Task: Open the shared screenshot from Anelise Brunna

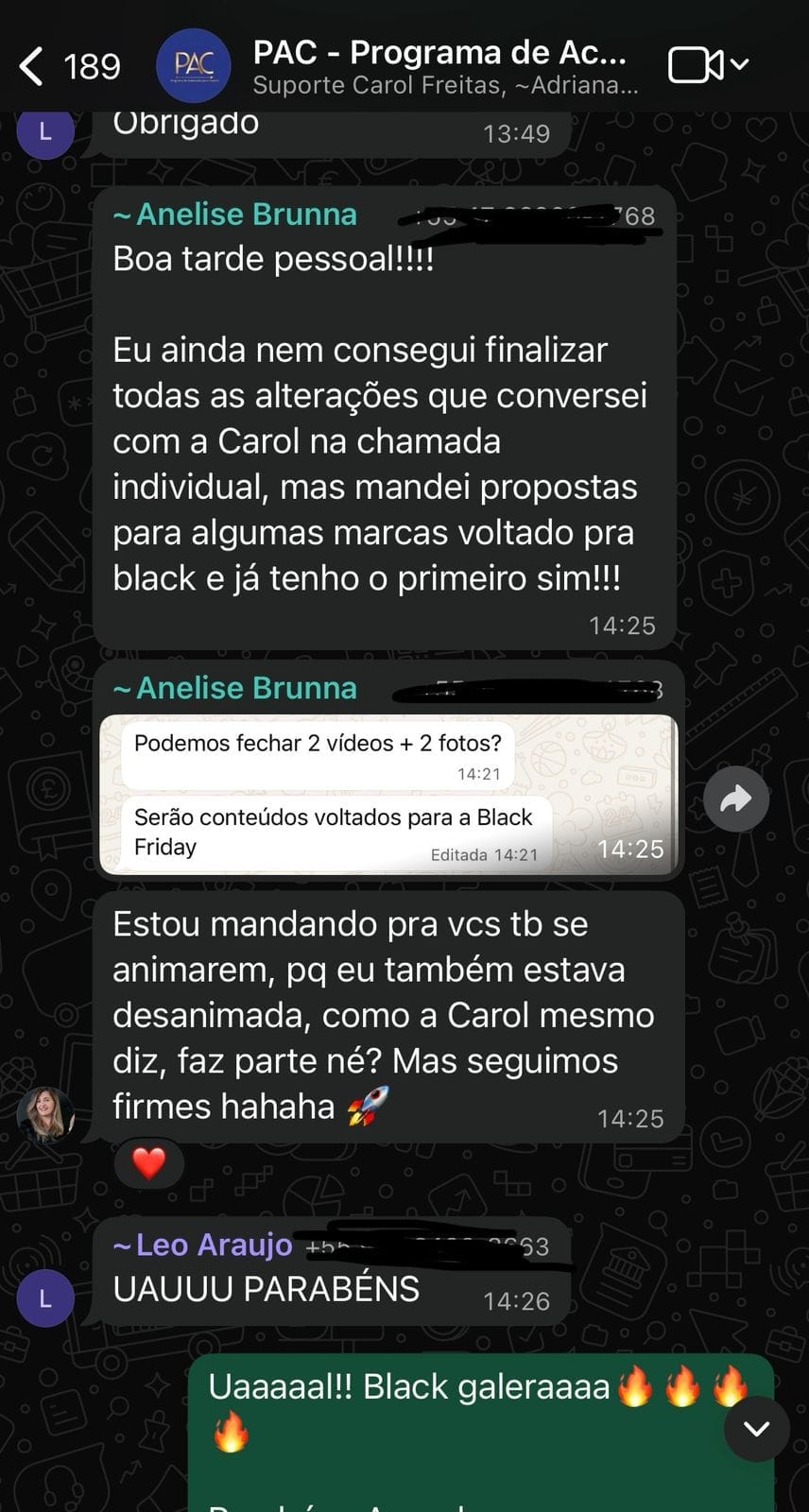Action: tap(387, 795)
